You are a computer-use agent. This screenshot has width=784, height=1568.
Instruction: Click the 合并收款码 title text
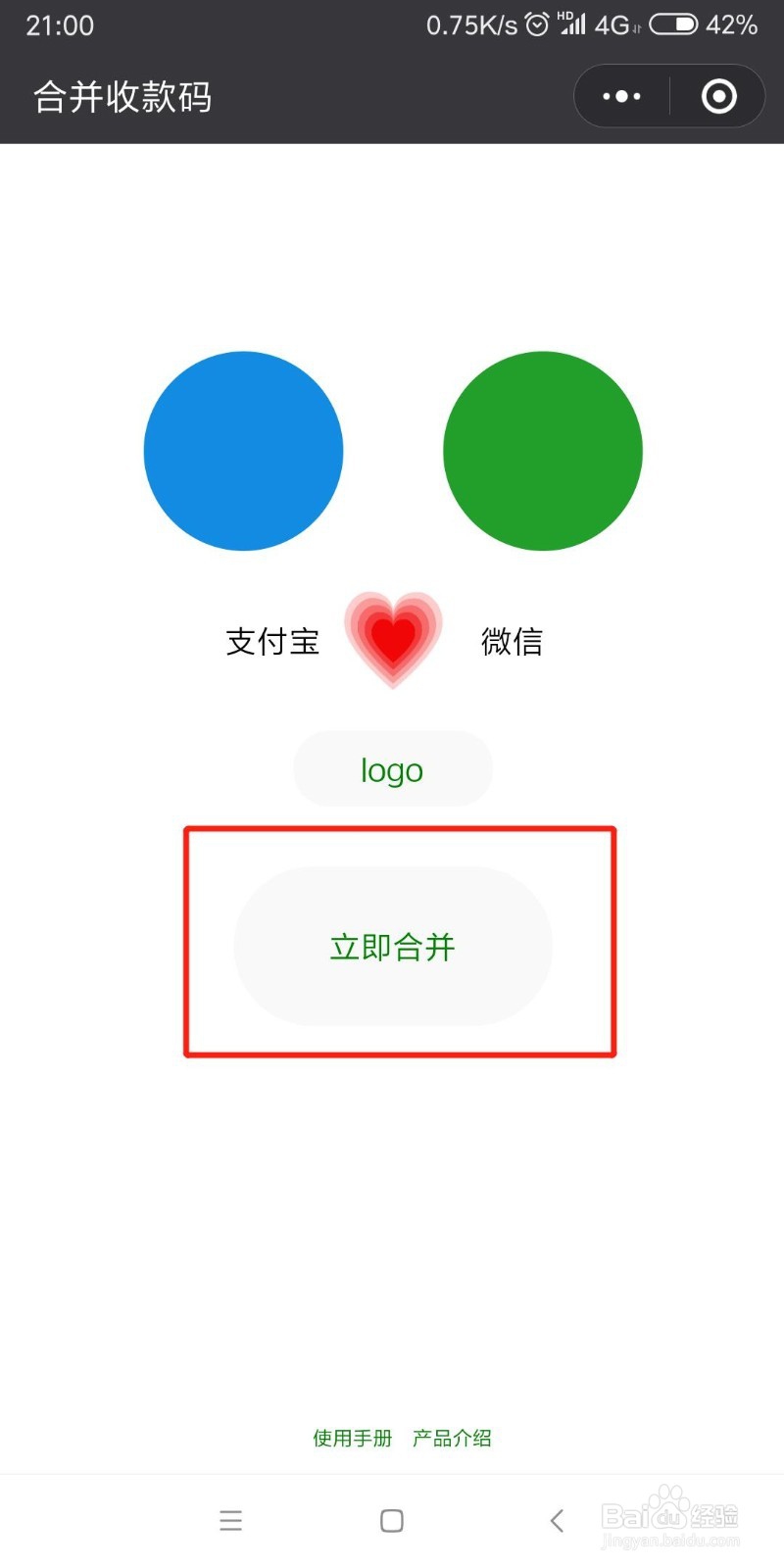click(x=120, y=97)
